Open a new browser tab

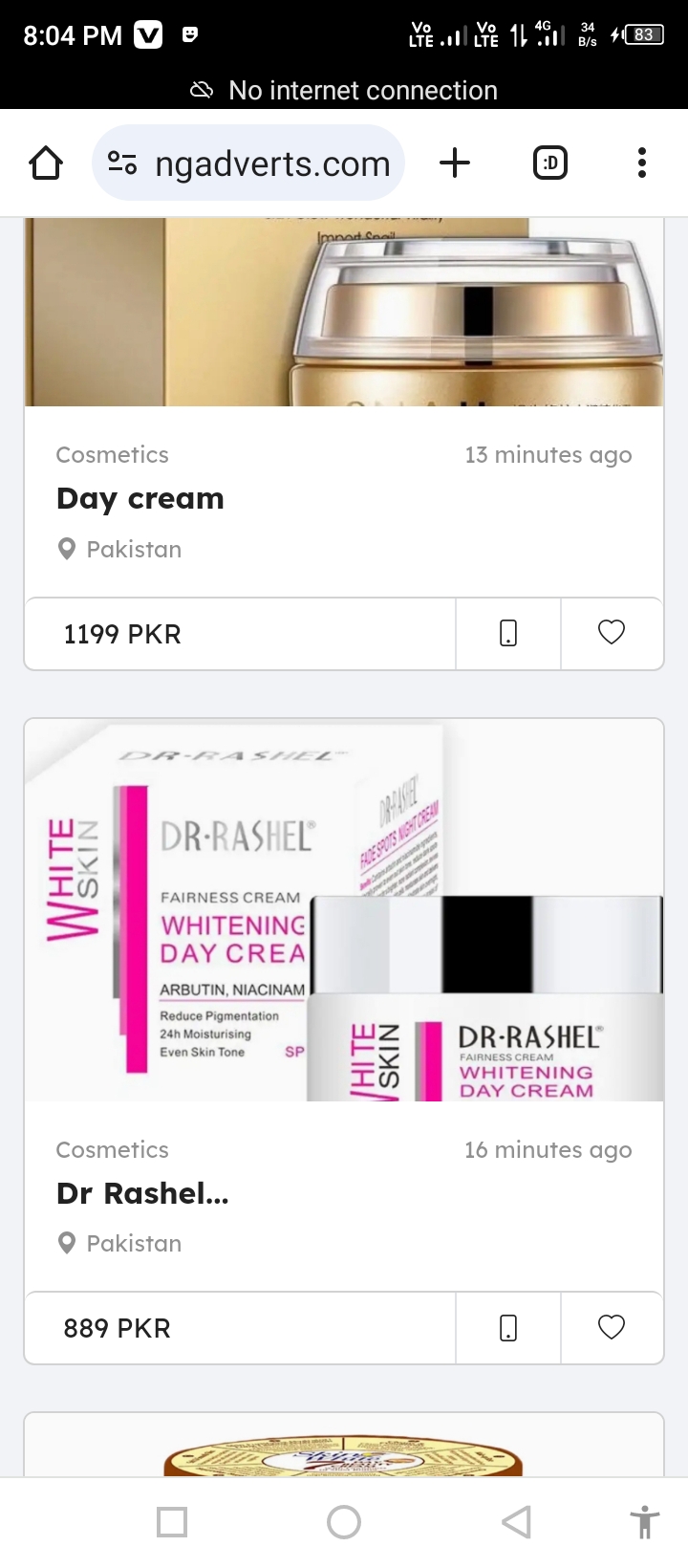point(455,163)
